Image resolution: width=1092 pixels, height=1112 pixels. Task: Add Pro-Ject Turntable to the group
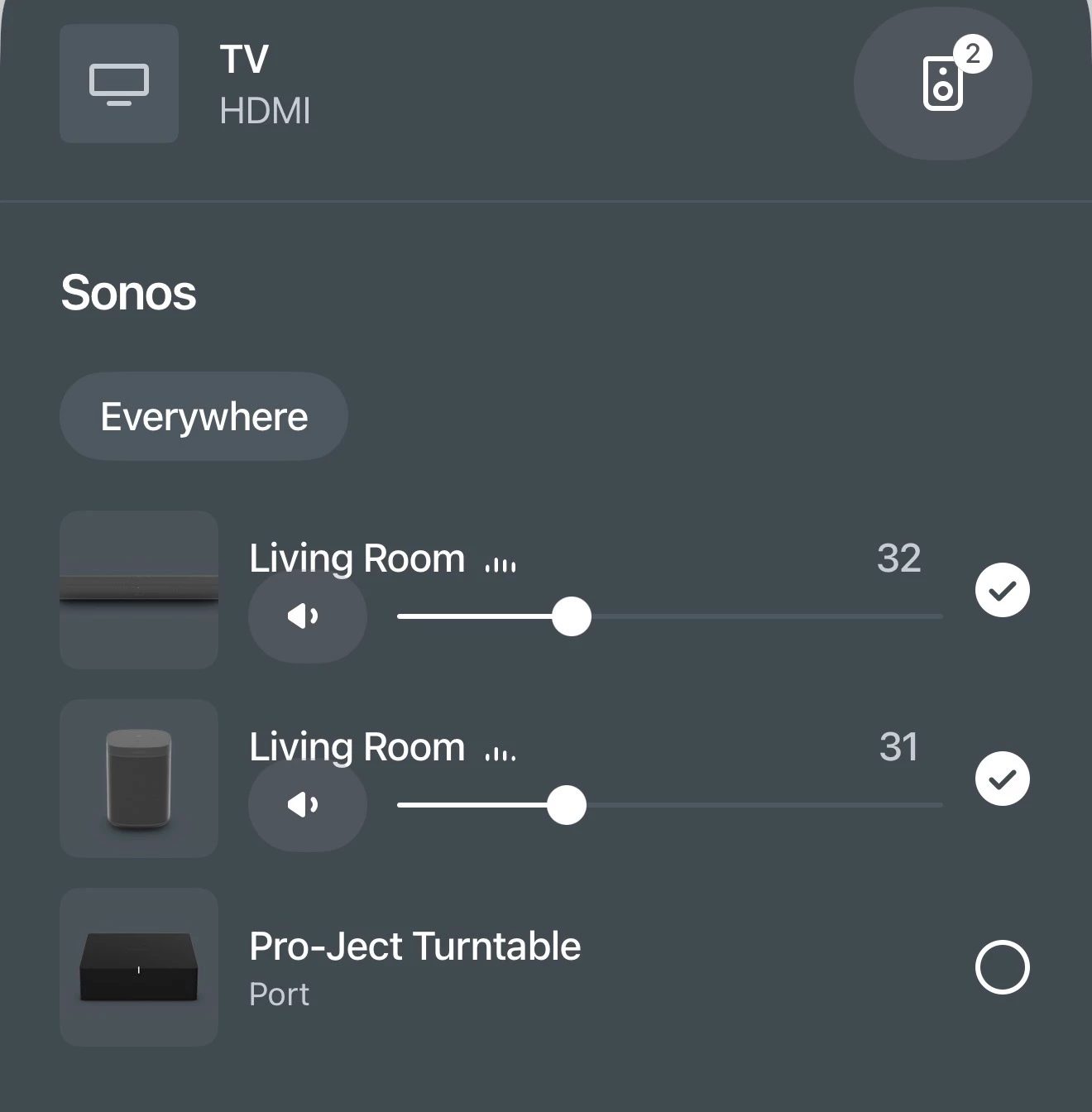(1002, 966)
